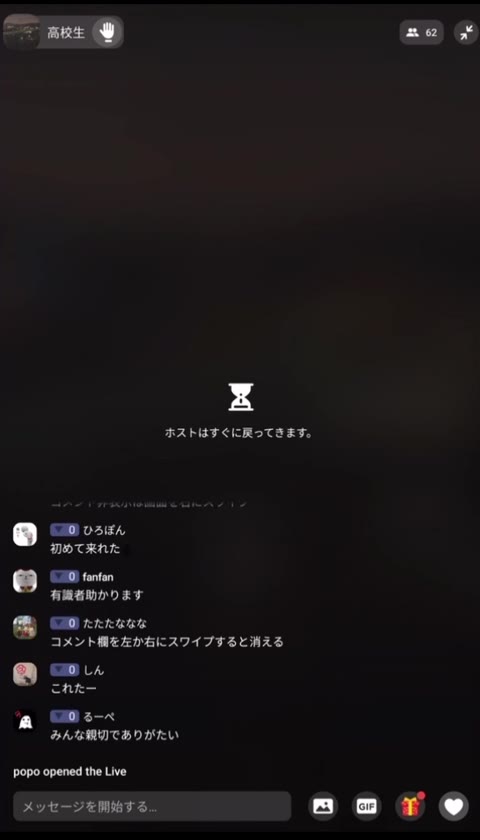
Task: Open the GIF picker
Action: (x=366, y=806)
